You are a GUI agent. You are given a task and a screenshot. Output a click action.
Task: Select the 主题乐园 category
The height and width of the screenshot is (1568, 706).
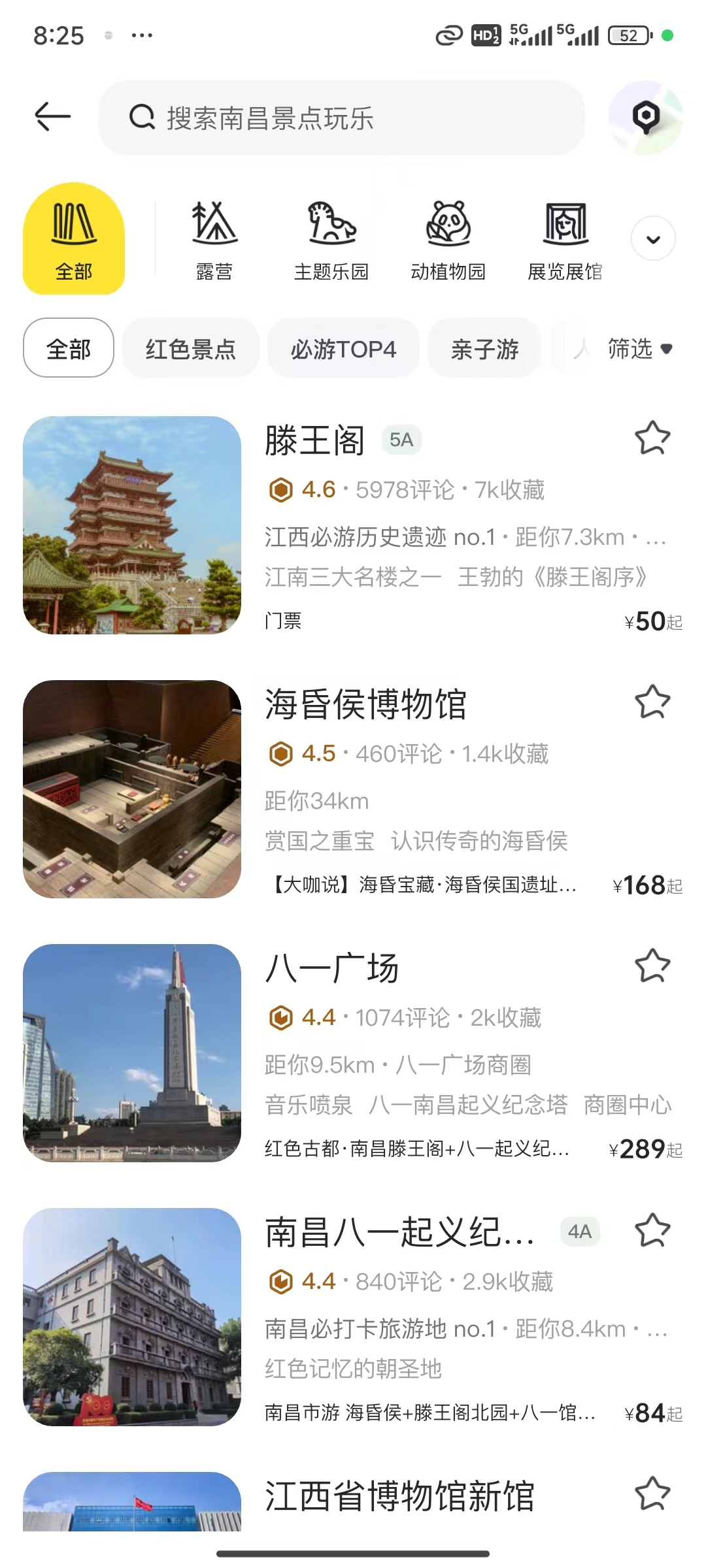331,240
